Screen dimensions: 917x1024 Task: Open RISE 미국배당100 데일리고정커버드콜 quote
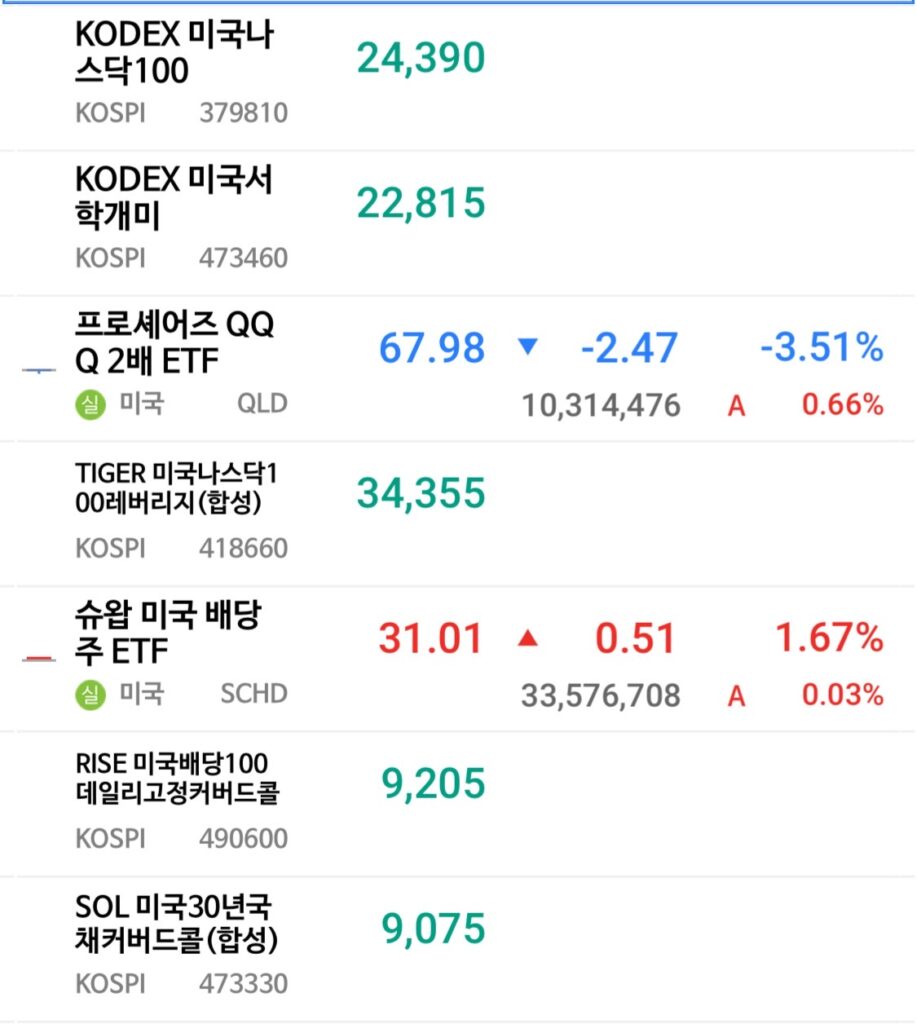pos(178,780)
